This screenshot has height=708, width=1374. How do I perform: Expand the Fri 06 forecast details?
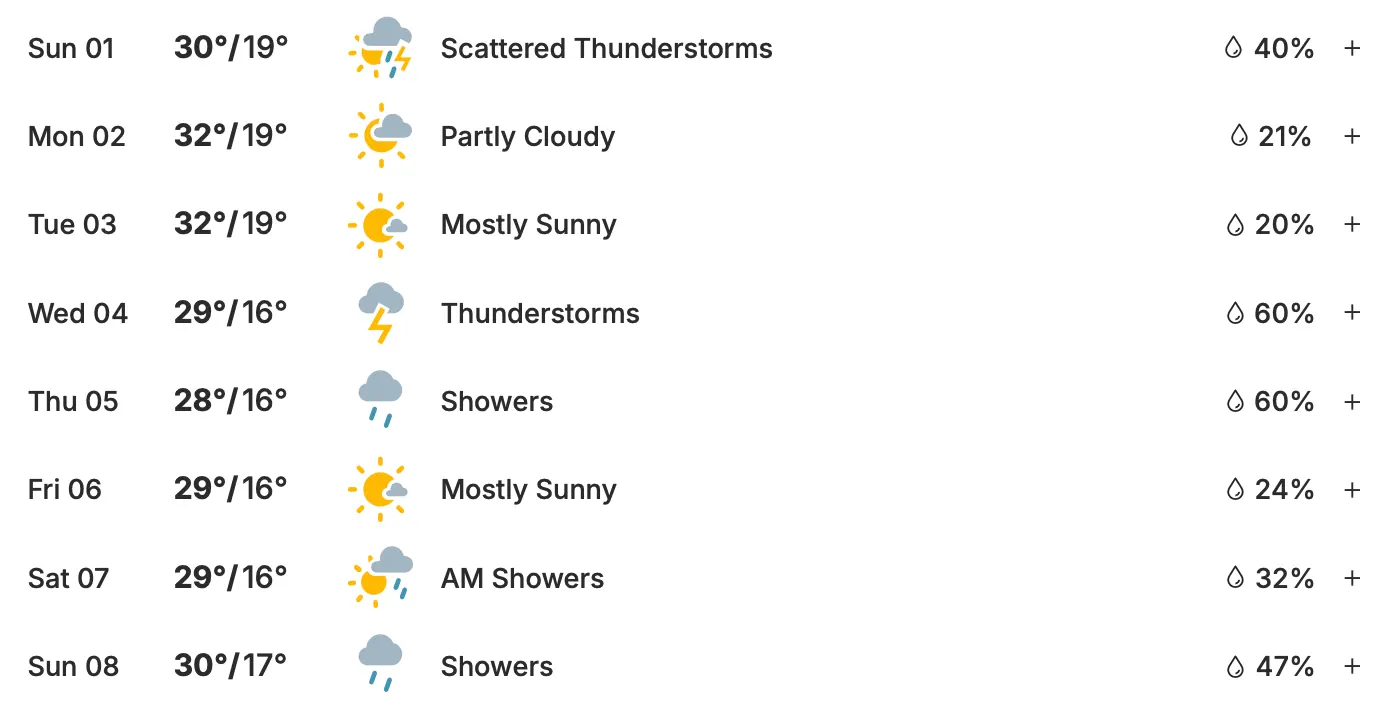pyautogui.click(x=1352, y=489)
